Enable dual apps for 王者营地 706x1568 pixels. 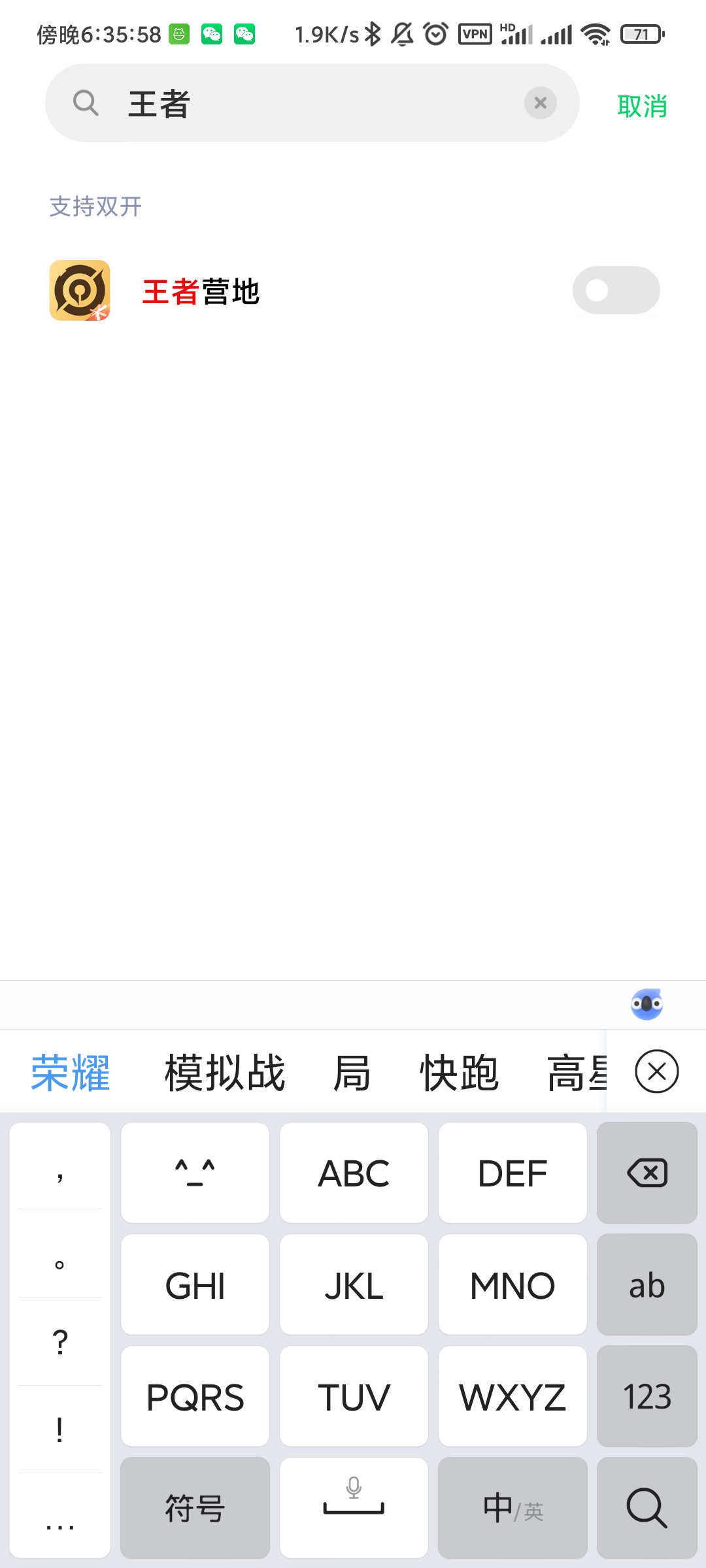tap(616, 290)
